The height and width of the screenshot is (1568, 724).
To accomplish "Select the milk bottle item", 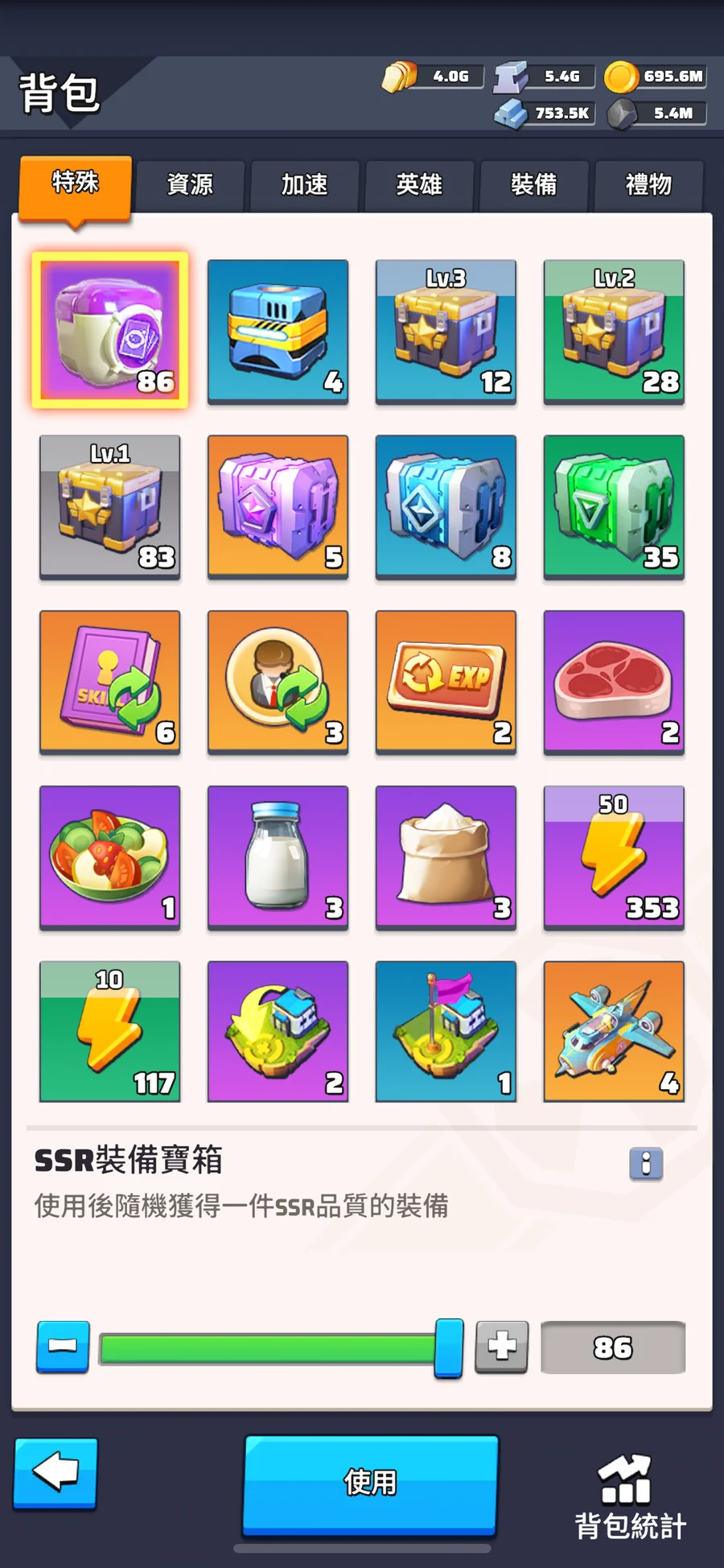I will (278, 857).
